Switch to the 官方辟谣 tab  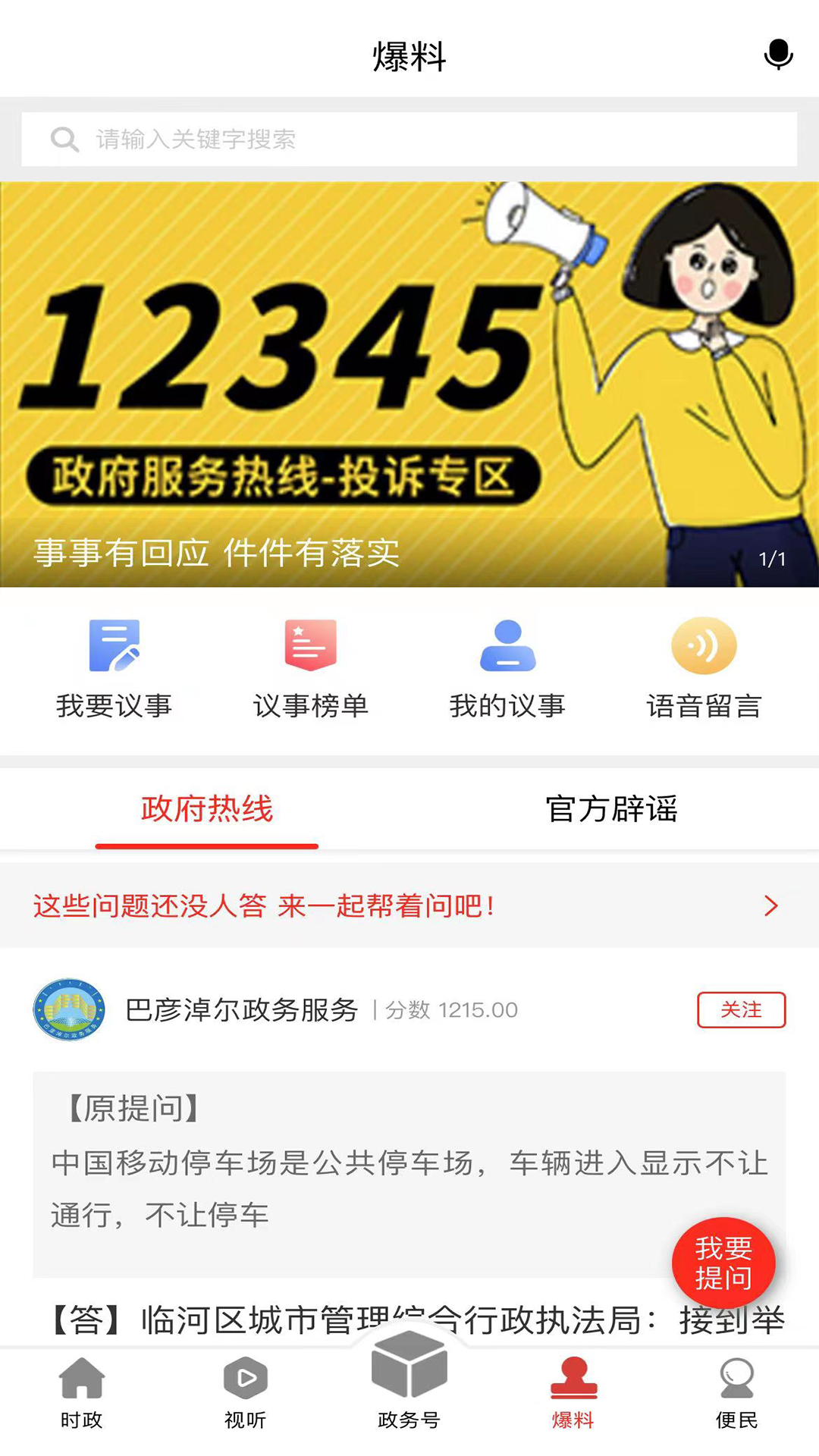click(x=611, y=809)
